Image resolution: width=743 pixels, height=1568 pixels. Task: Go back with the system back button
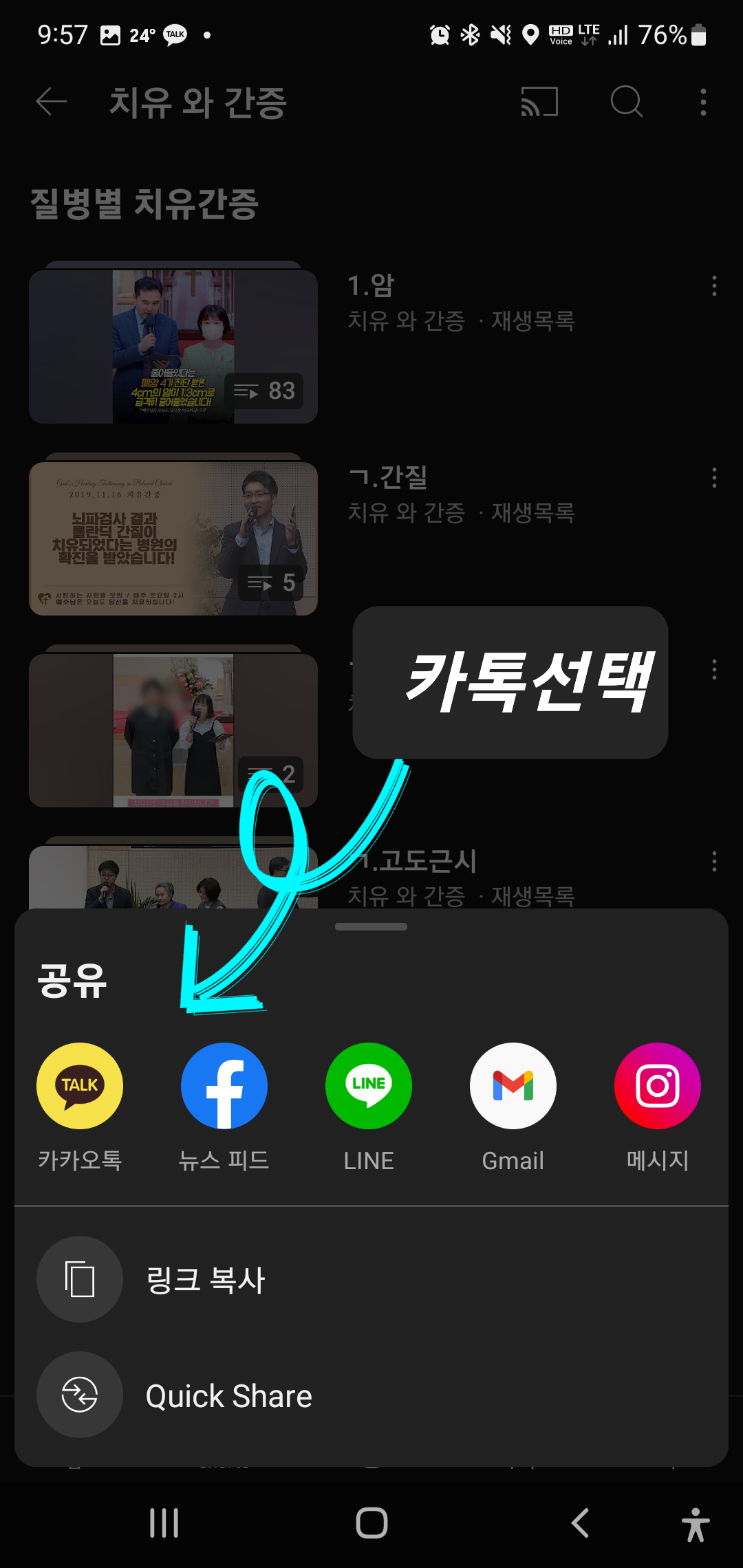[x=580, y=1523]
